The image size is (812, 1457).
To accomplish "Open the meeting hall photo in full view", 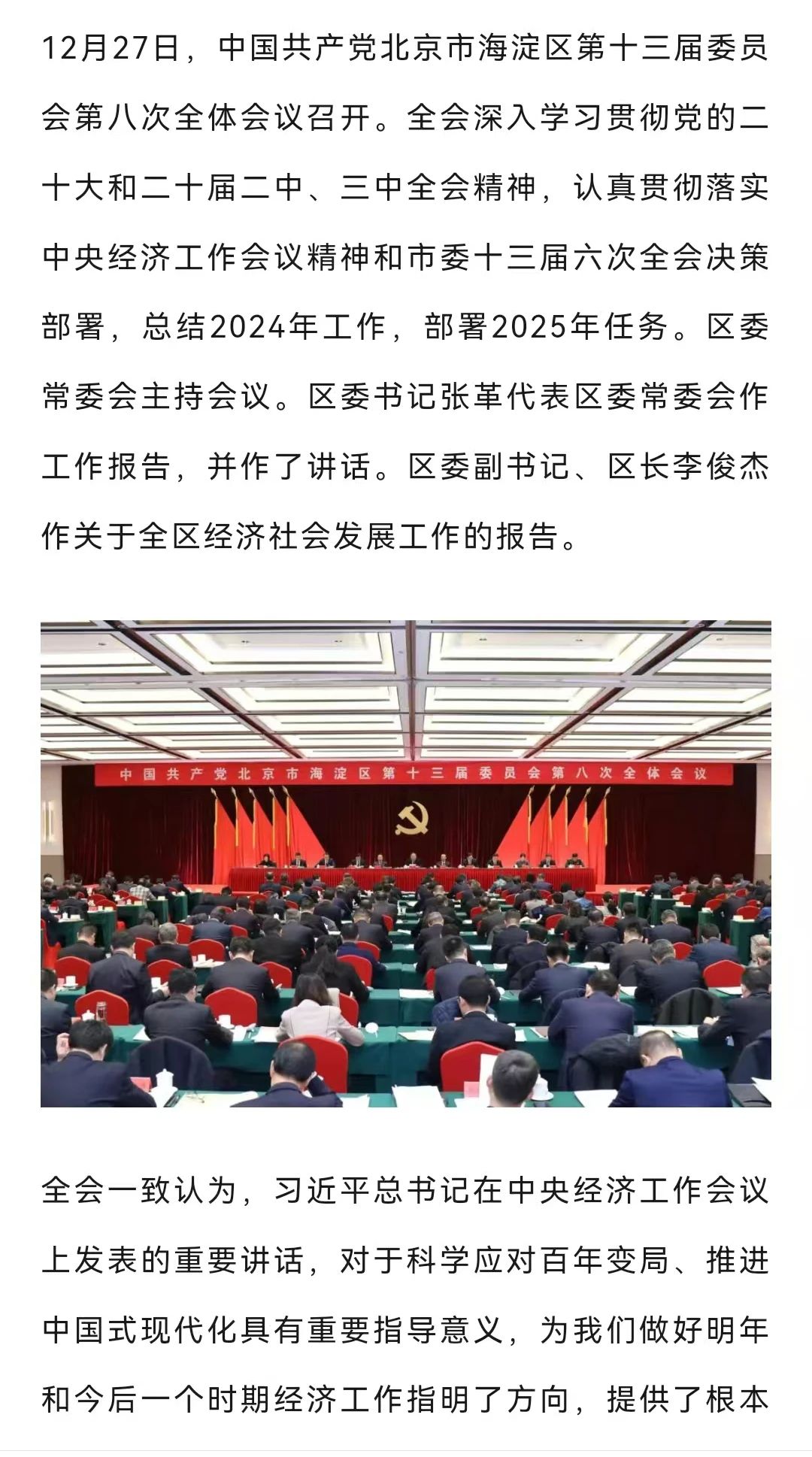I will coord(406,863).
